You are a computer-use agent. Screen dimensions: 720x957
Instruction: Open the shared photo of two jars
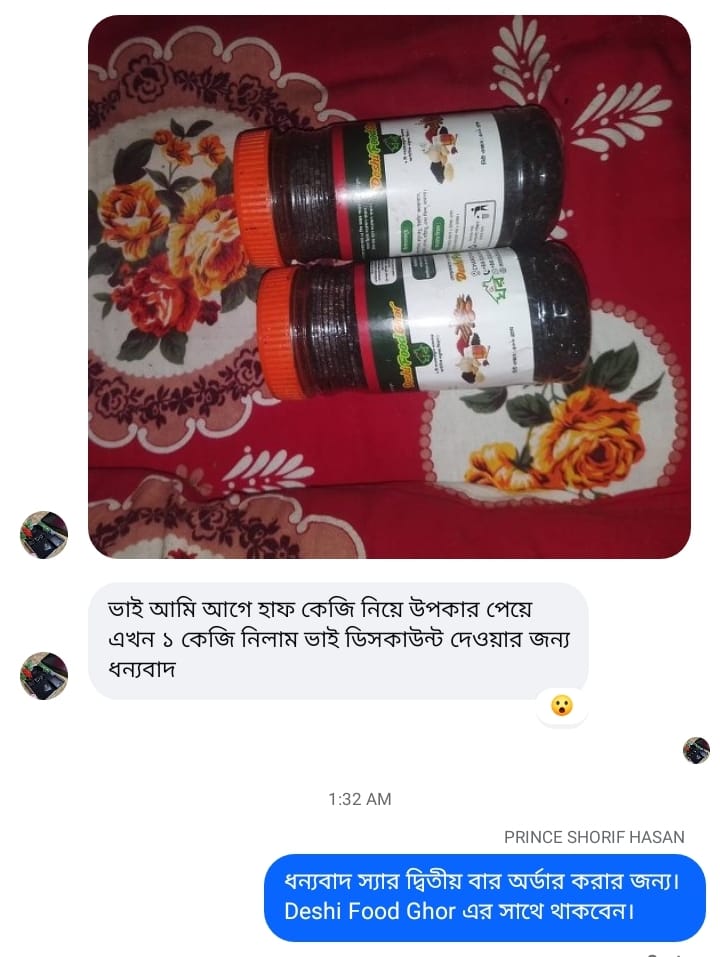click(x=389, y=287)
